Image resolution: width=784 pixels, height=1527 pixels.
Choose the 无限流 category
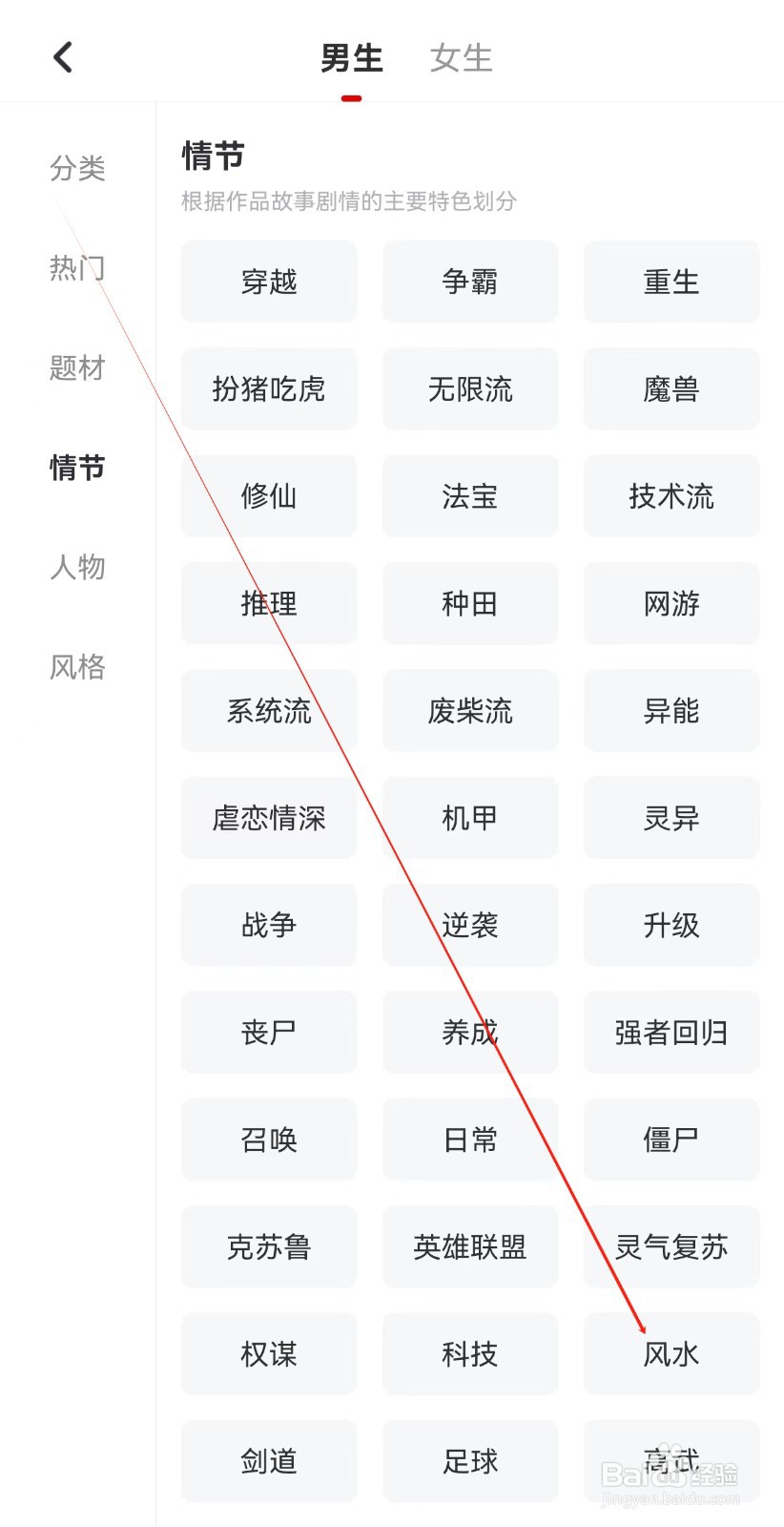pyautogui.click(x=470, y=388)
